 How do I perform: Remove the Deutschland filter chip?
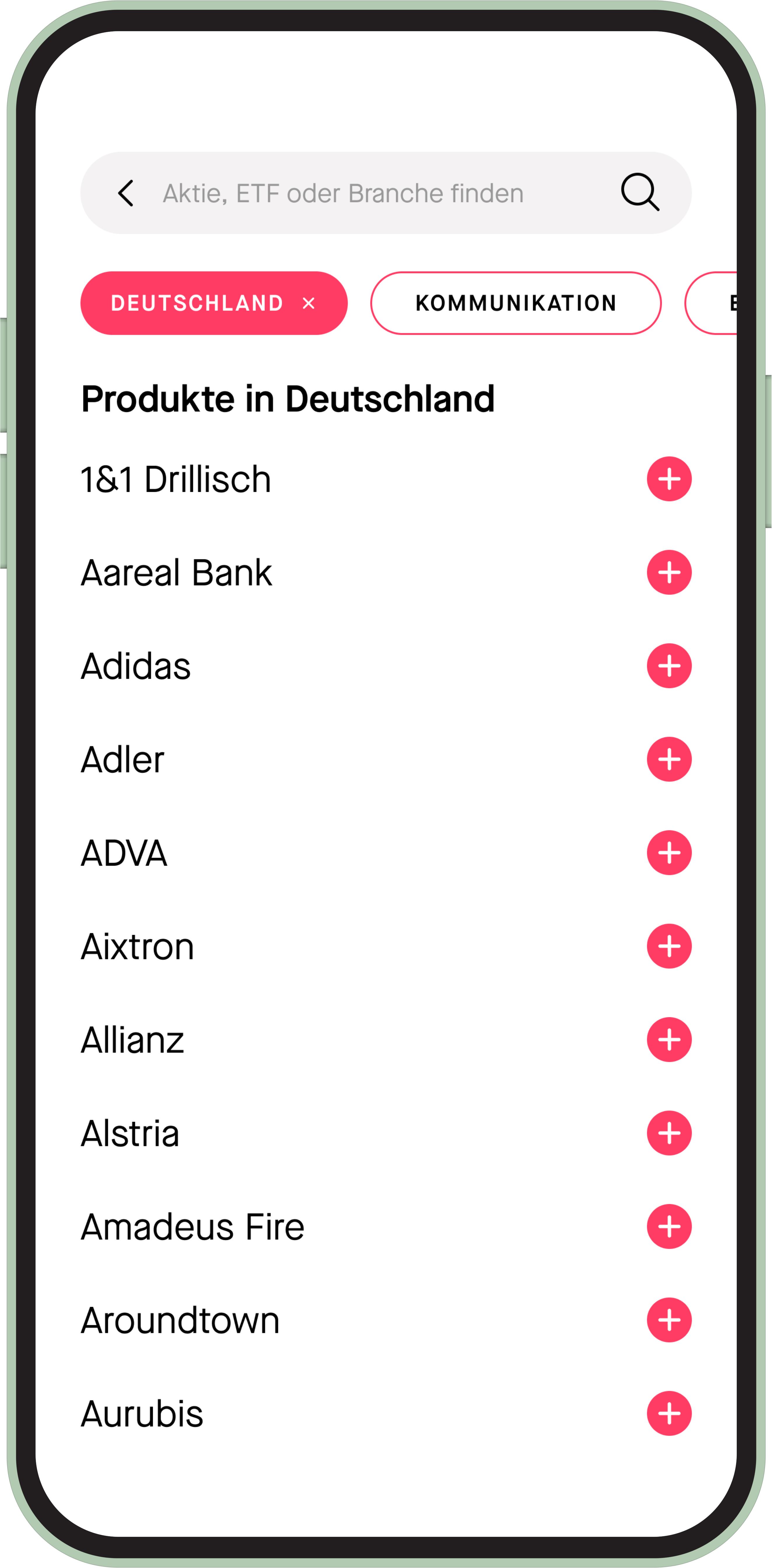click(309, 303)
